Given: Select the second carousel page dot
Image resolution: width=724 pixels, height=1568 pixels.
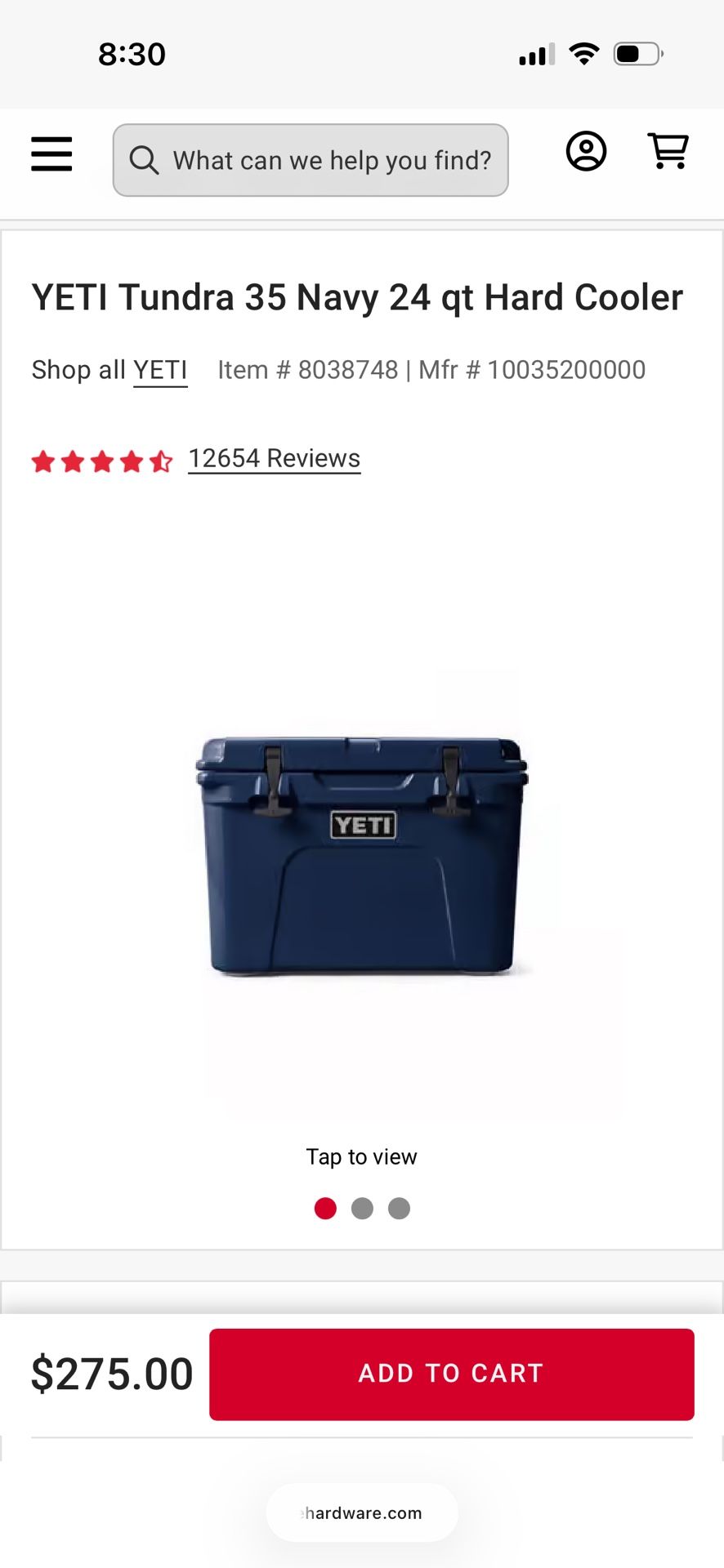Looking at the screenshot, I should click(362, 1208).
